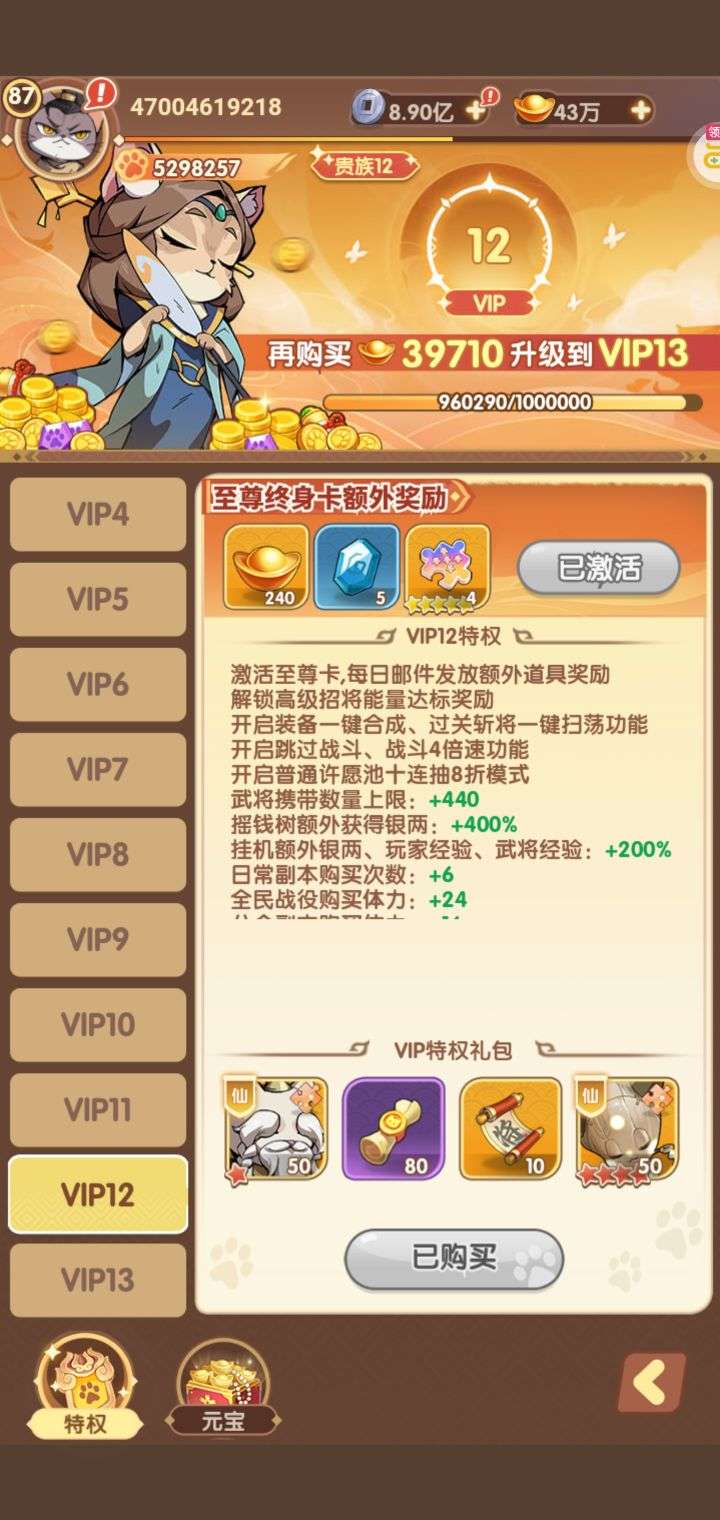View the blue crystal reward item

tap(357, 566)
